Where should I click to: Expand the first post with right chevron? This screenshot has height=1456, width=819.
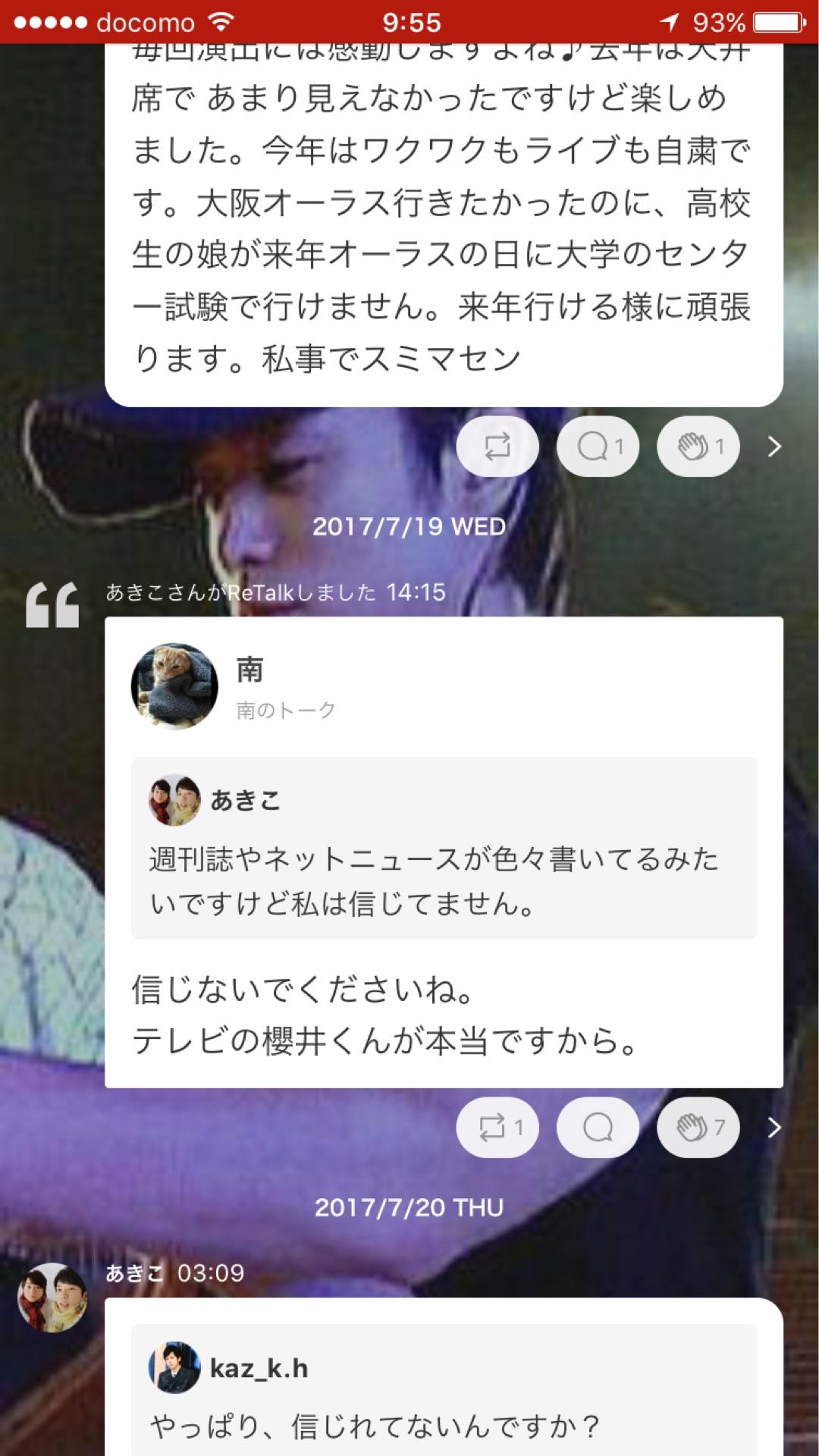[772, 447]
